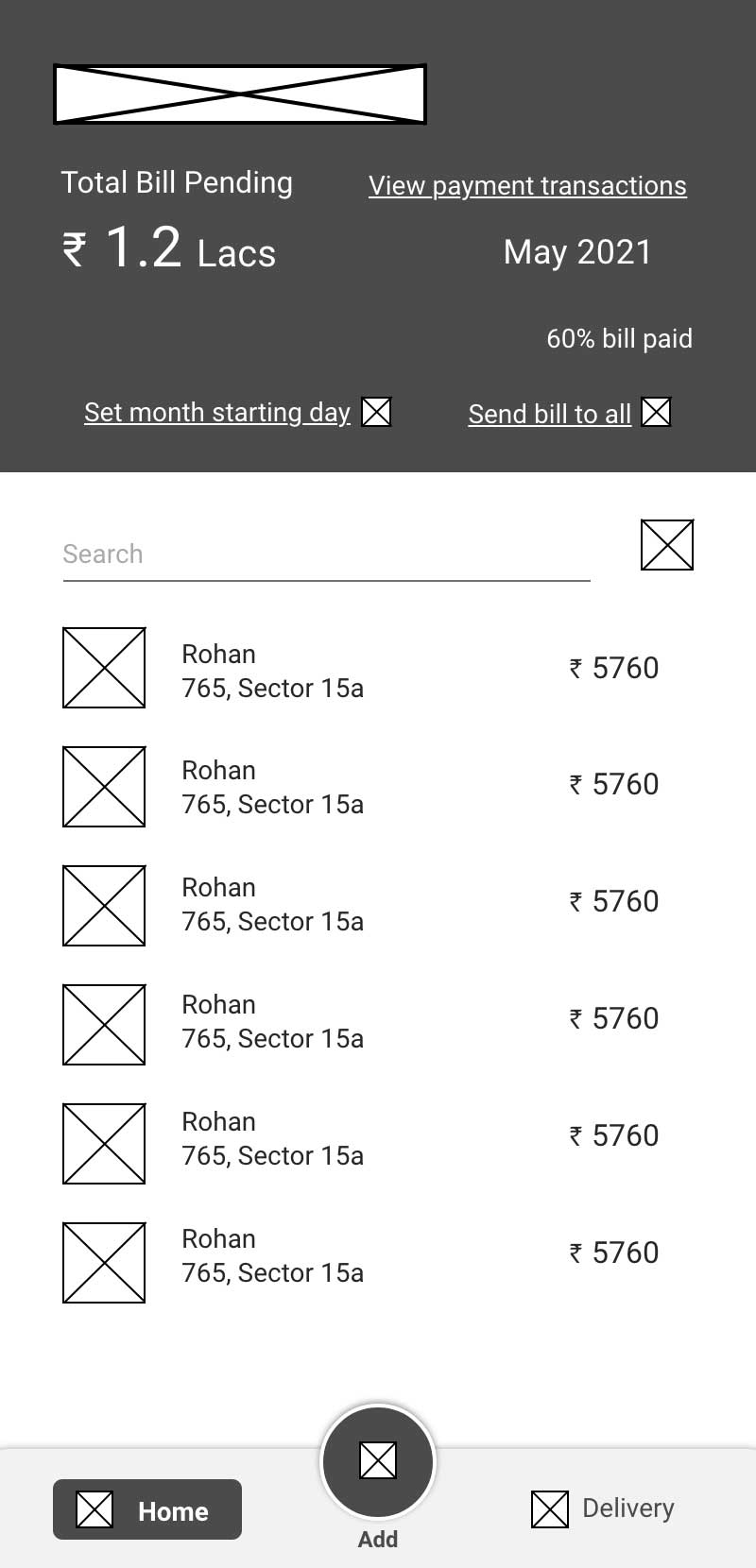The width and height of the screenshot is (756, 1568).
Task: Focus the Search field
Action: click(x=326, y=554)
